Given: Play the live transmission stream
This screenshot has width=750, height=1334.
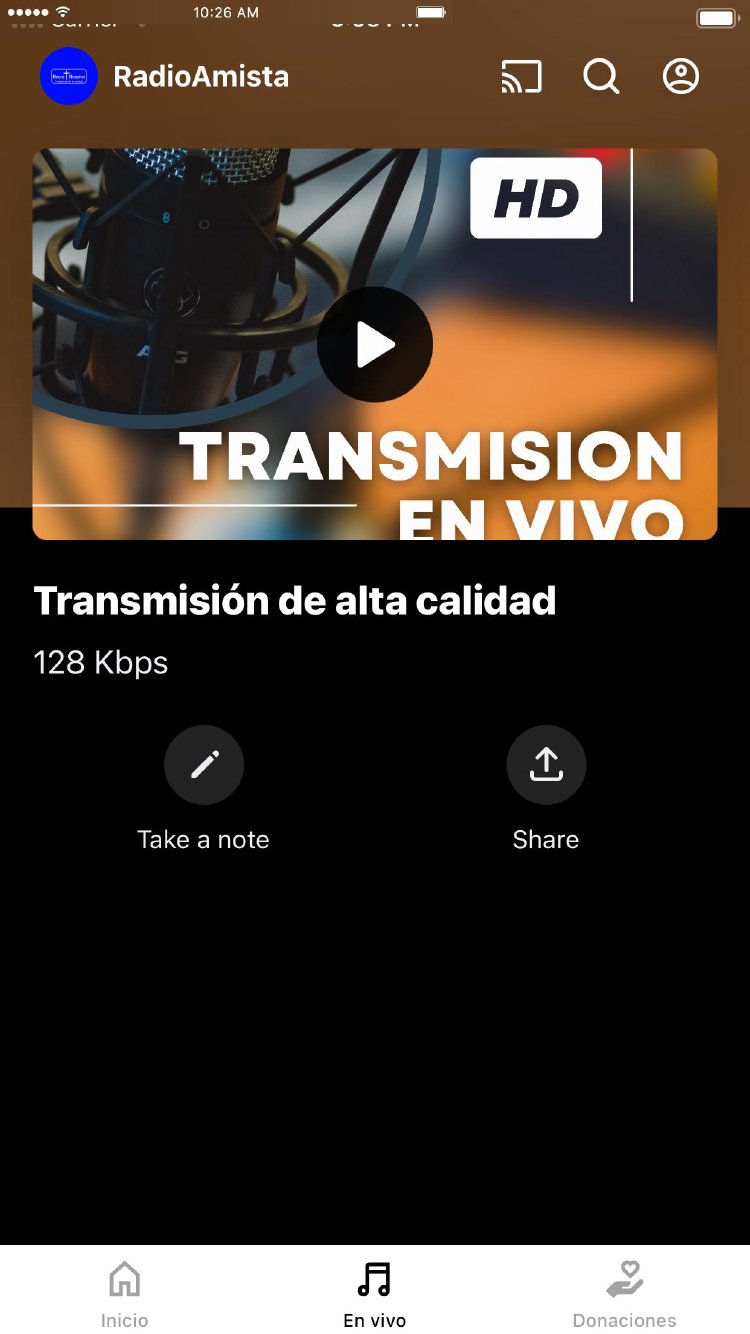Looking at the screenshot, I should coord(375,345).
